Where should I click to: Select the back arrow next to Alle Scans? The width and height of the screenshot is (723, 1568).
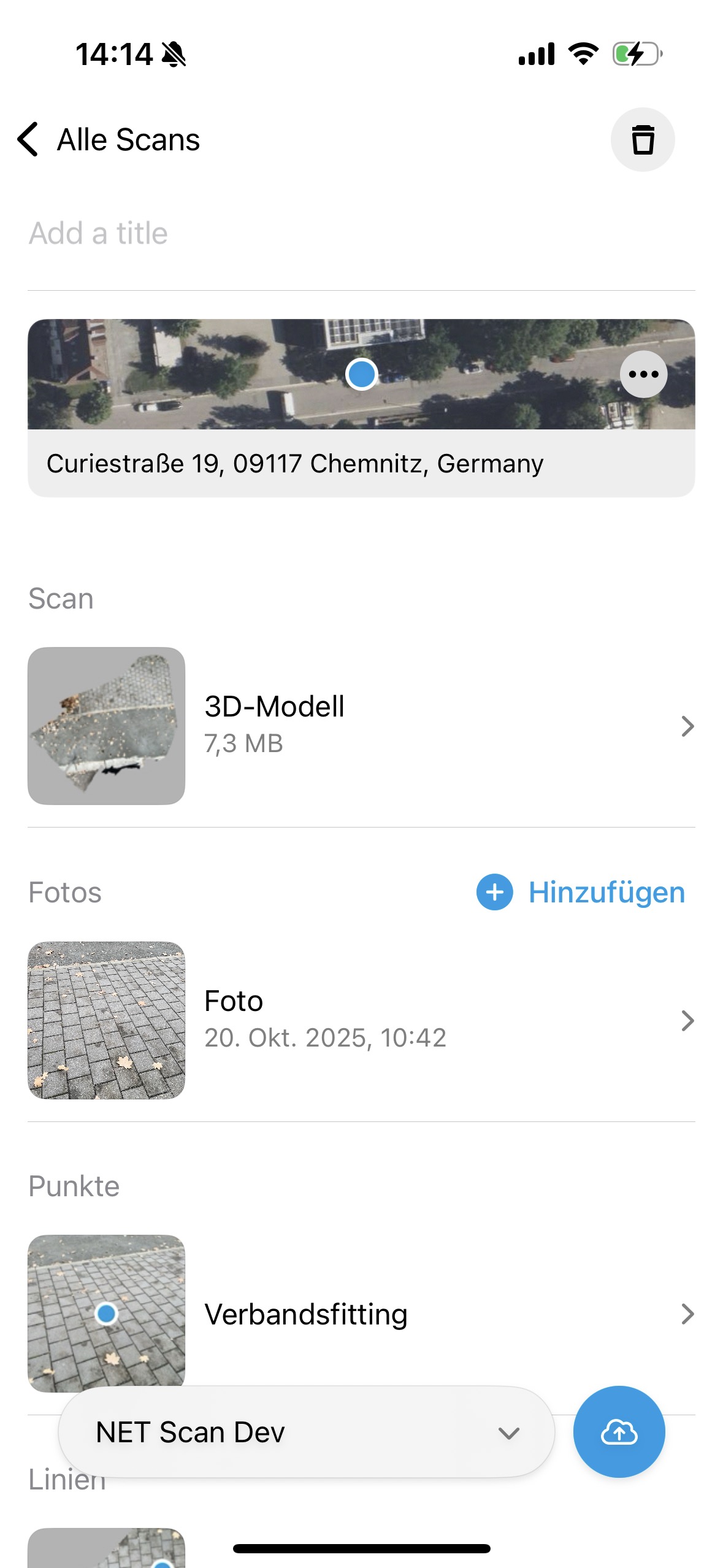point(27,139)
